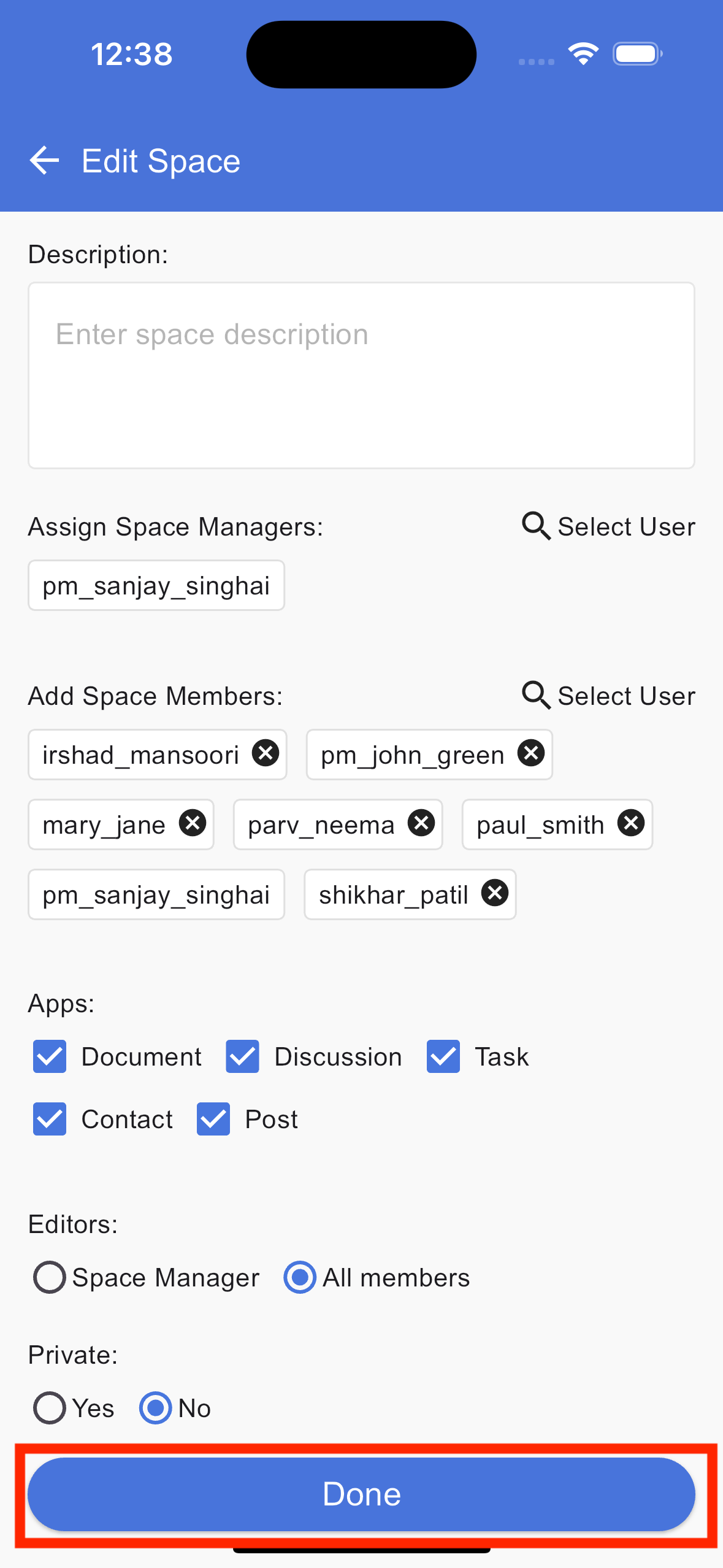Select No for Private
Viewport: 723px width, 1568px height.
click(156, 1407)
